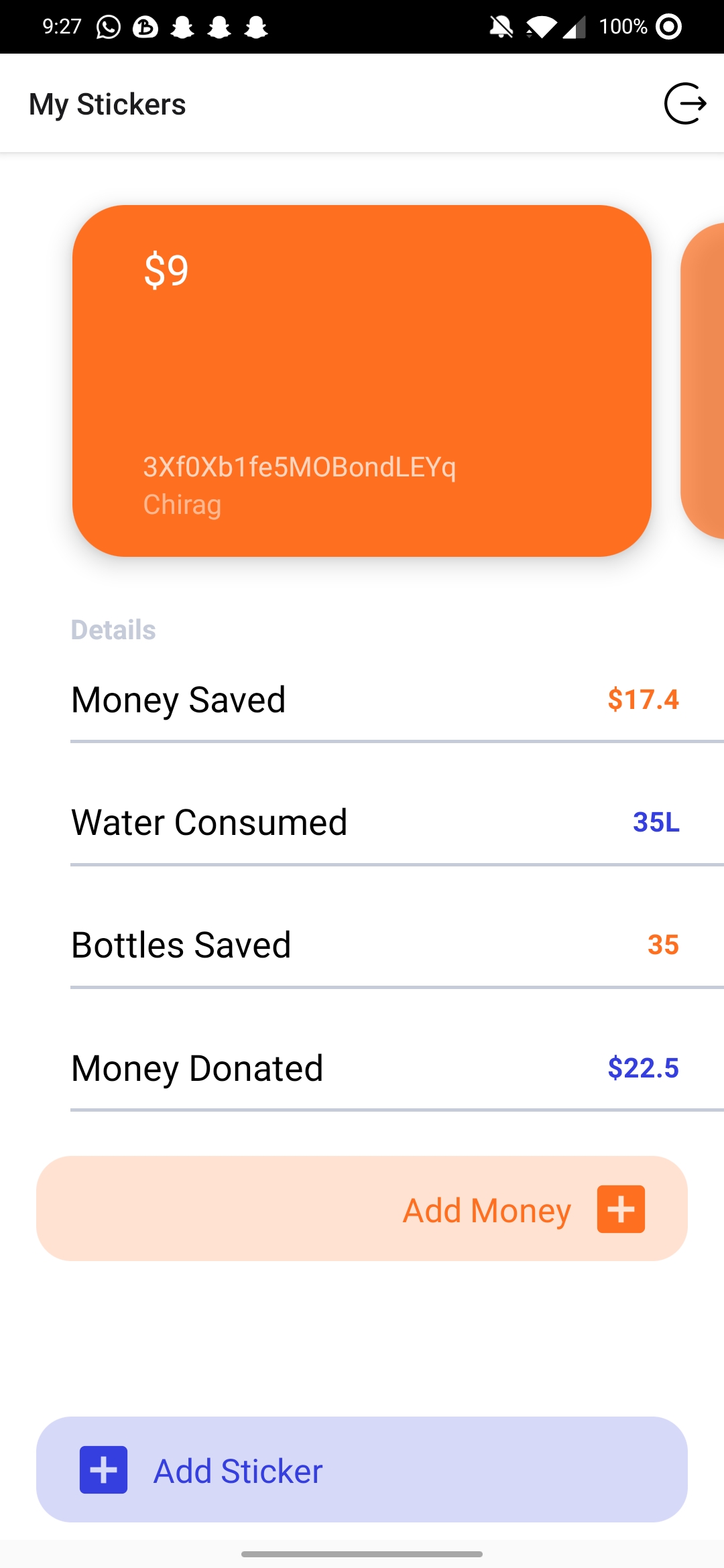Show the next sticker card peeking in

click(704, 381)
